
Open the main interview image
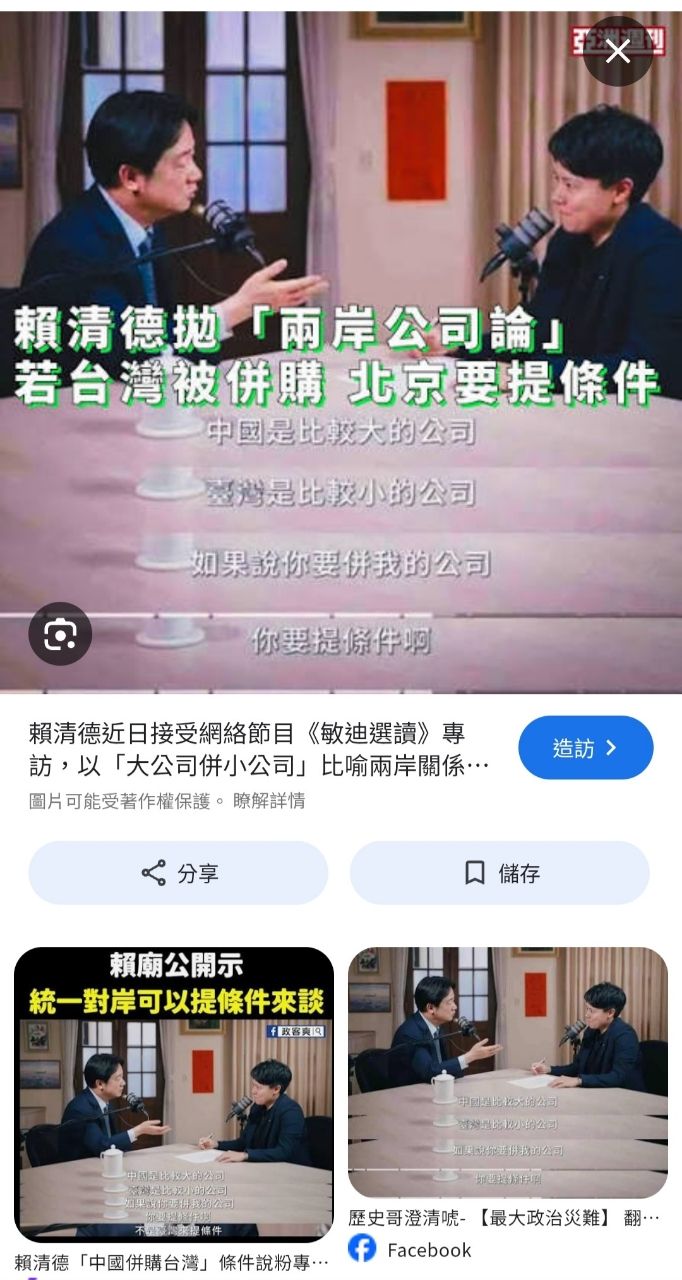(340, 300)
